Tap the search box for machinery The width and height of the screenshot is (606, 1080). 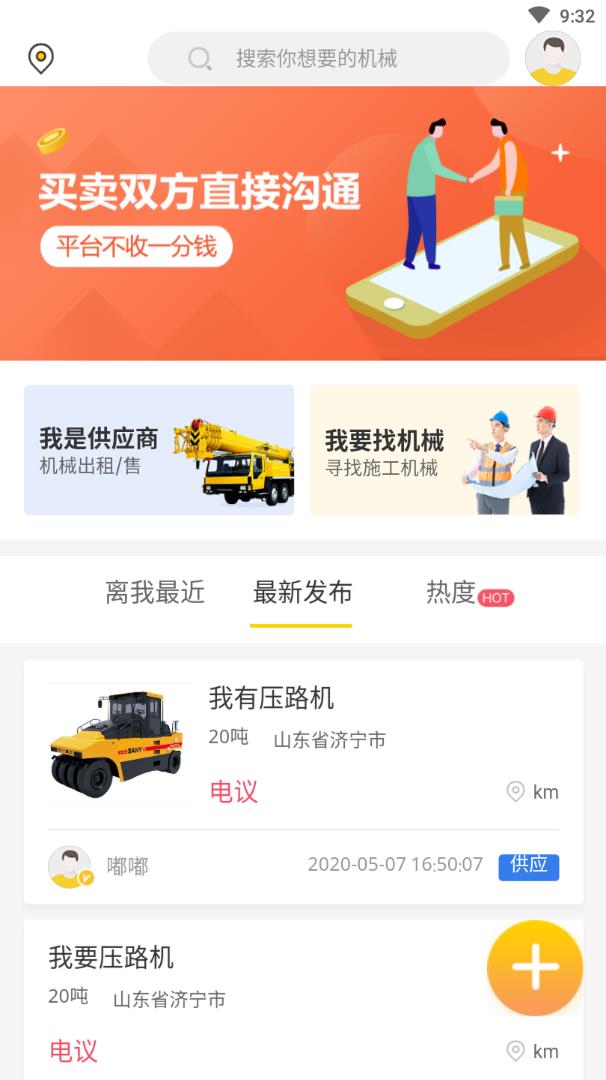click(328, 59)
